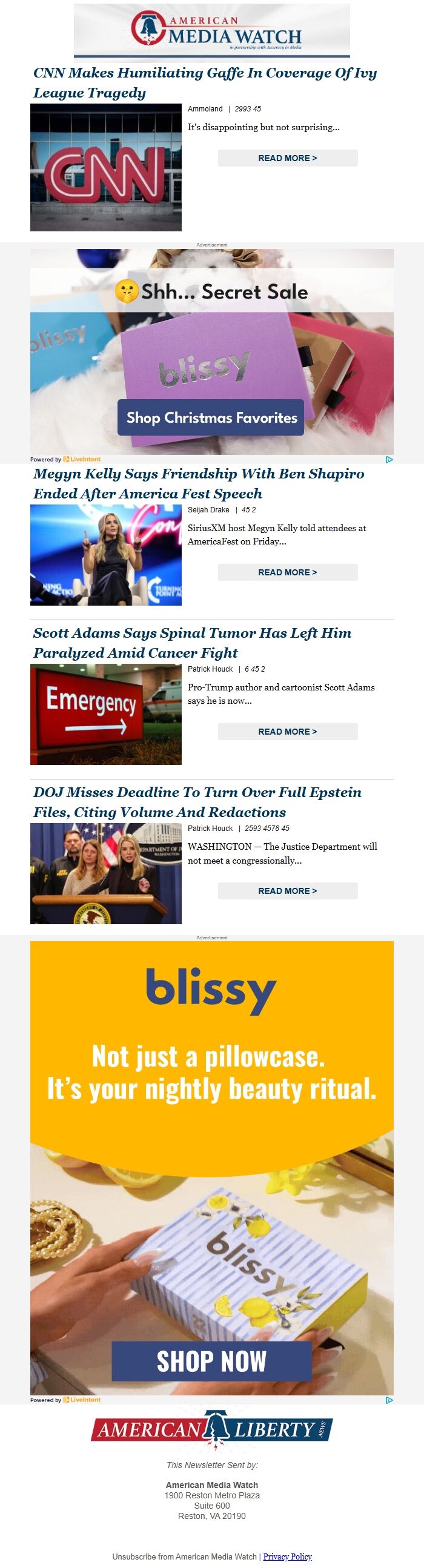Screen dimensions: 424x1568
Task: Read more on the Scott Adams story
Action: 288,732
